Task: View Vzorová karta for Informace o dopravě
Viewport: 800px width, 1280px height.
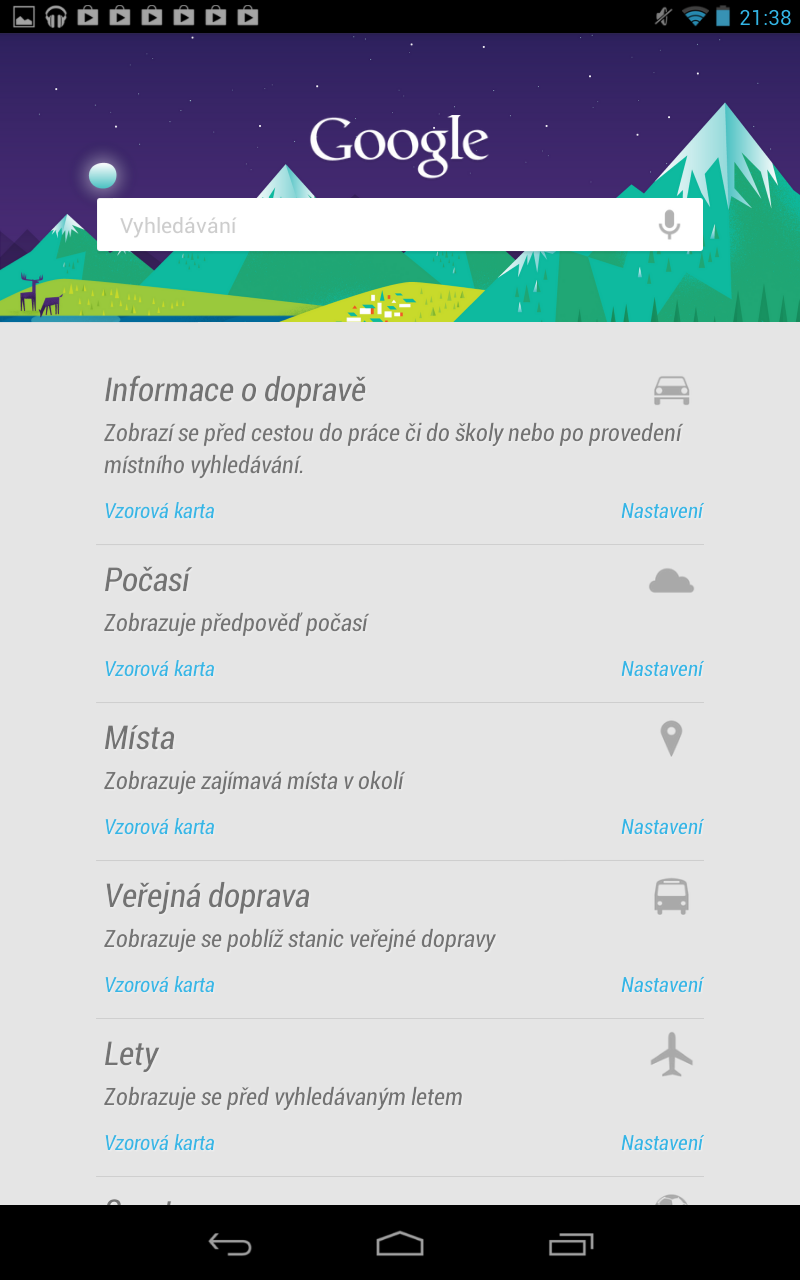Action: point(159,510)
